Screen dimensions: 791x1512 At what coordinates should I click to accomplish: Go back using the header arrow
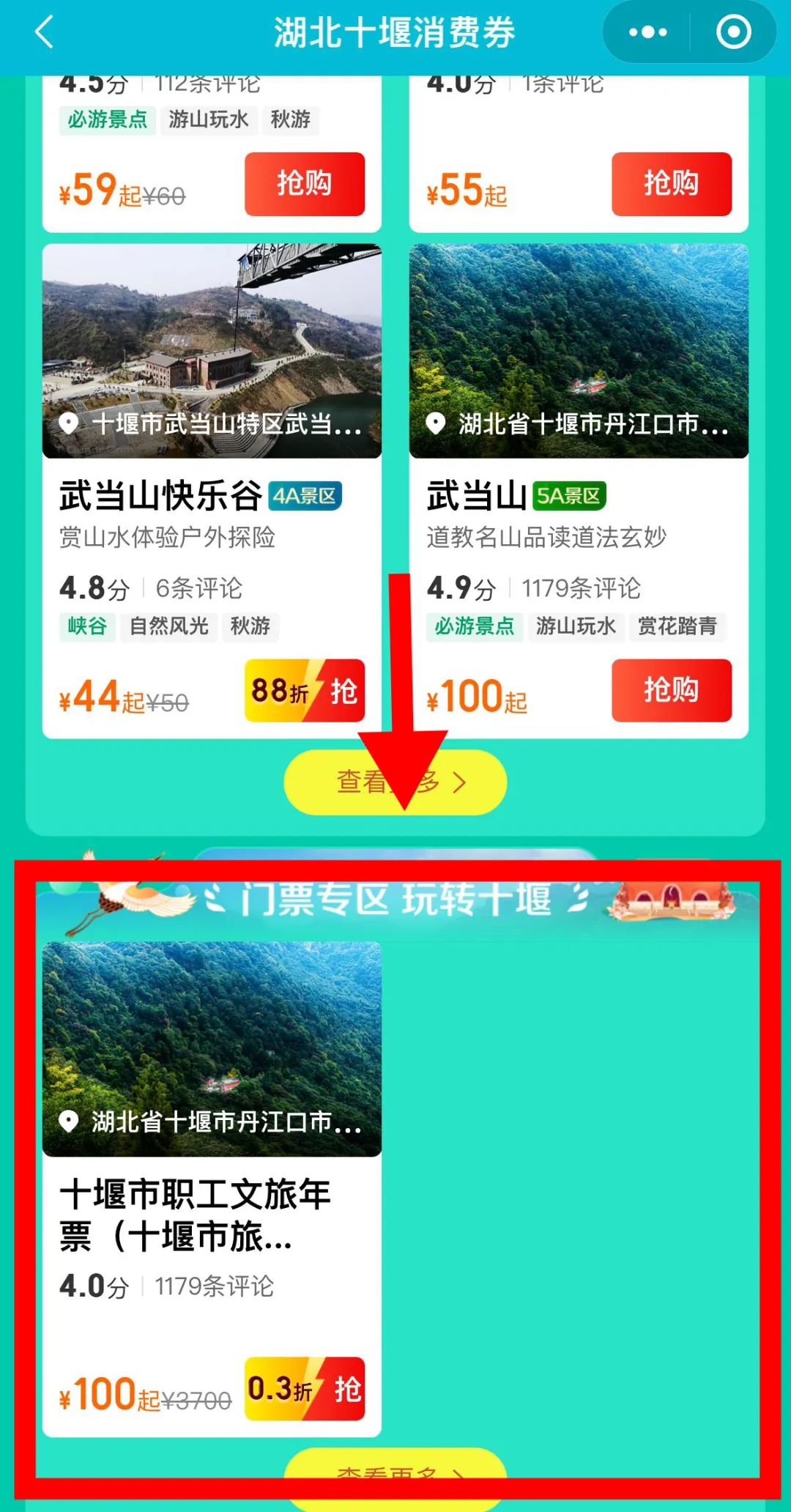click(x=45, y=33)
